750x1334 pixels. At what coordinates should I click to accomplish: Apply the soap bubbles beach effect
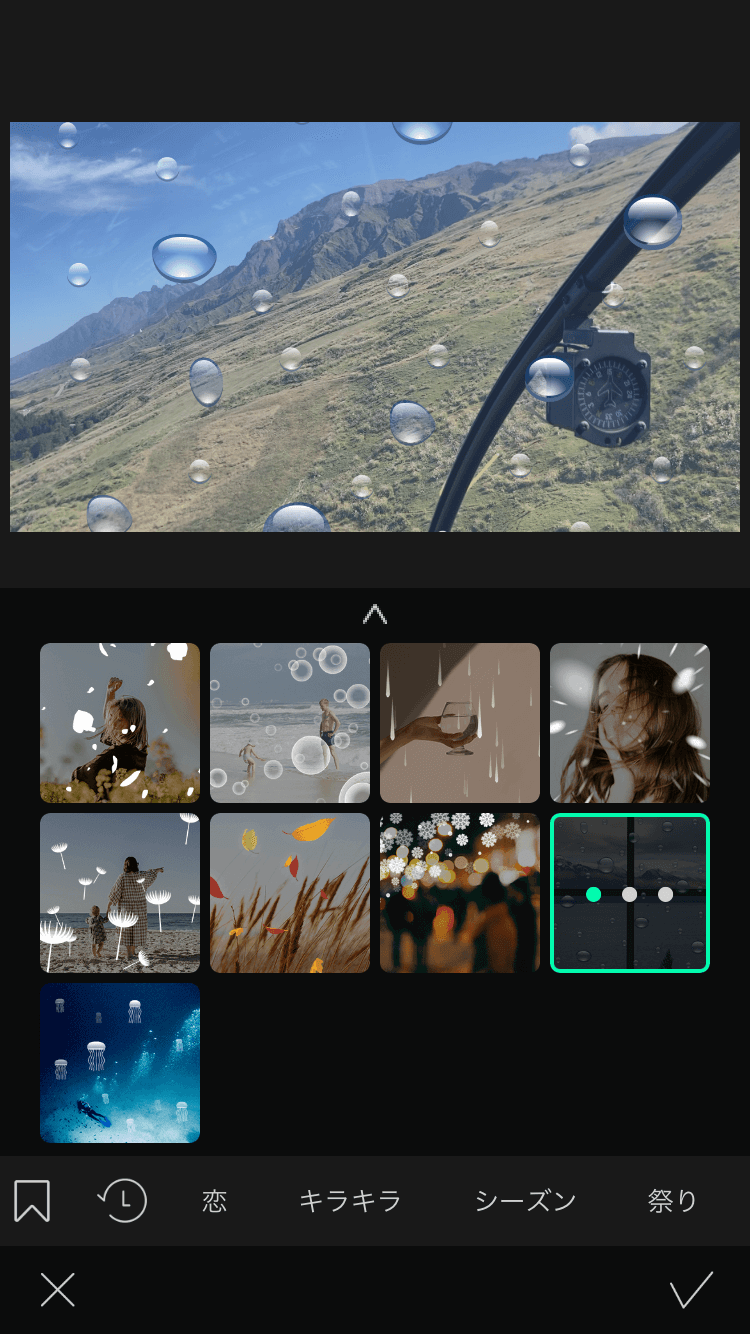coord(290,723)
